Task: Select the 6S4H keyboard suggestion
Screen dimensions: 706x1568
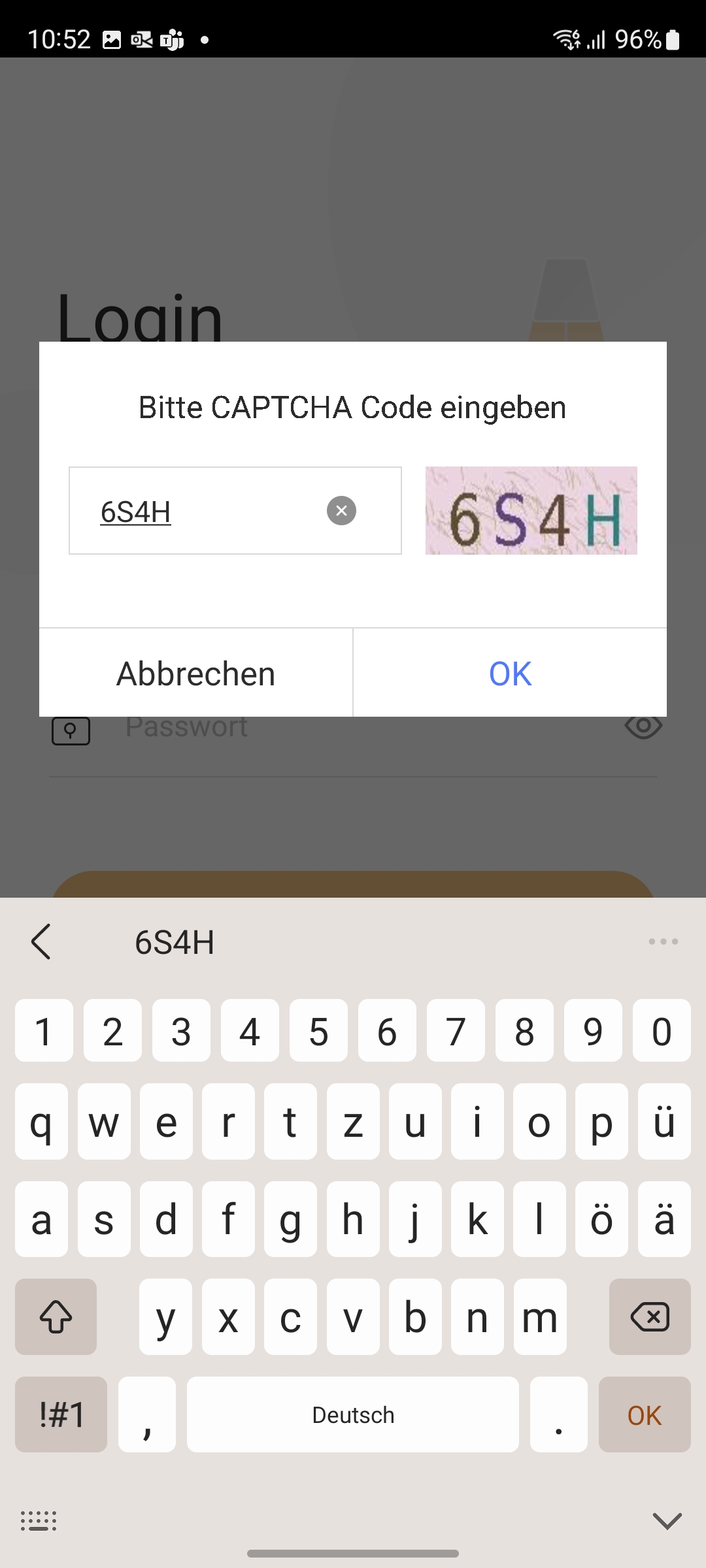Action: (175, 942)
